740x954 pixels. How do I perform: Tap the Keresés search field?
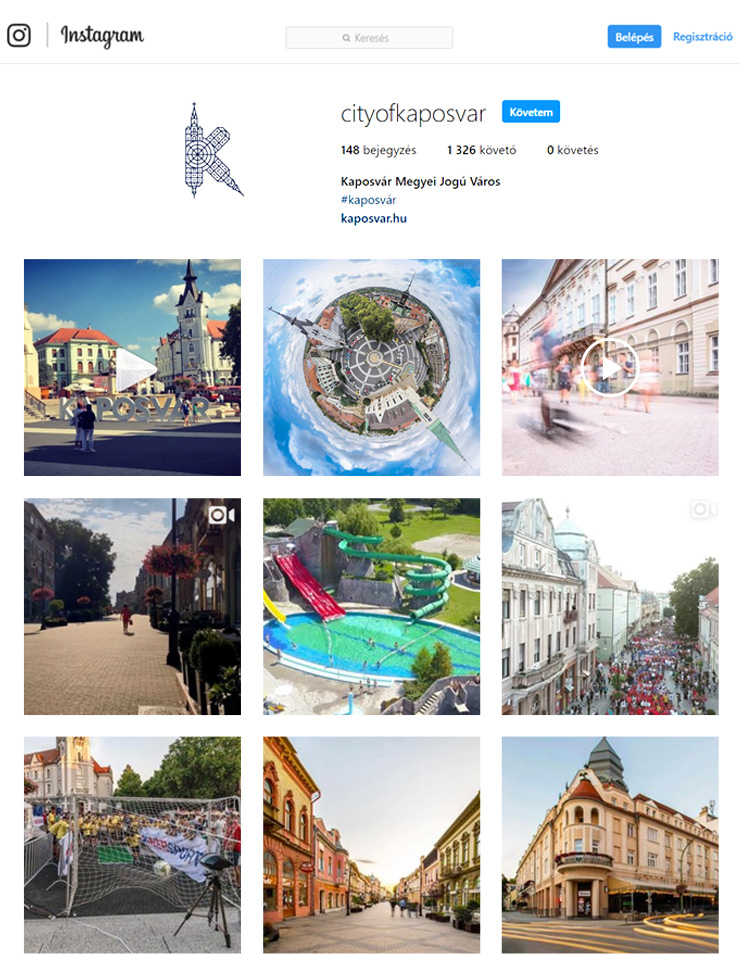pyautogui.click(x=369, y=38)
